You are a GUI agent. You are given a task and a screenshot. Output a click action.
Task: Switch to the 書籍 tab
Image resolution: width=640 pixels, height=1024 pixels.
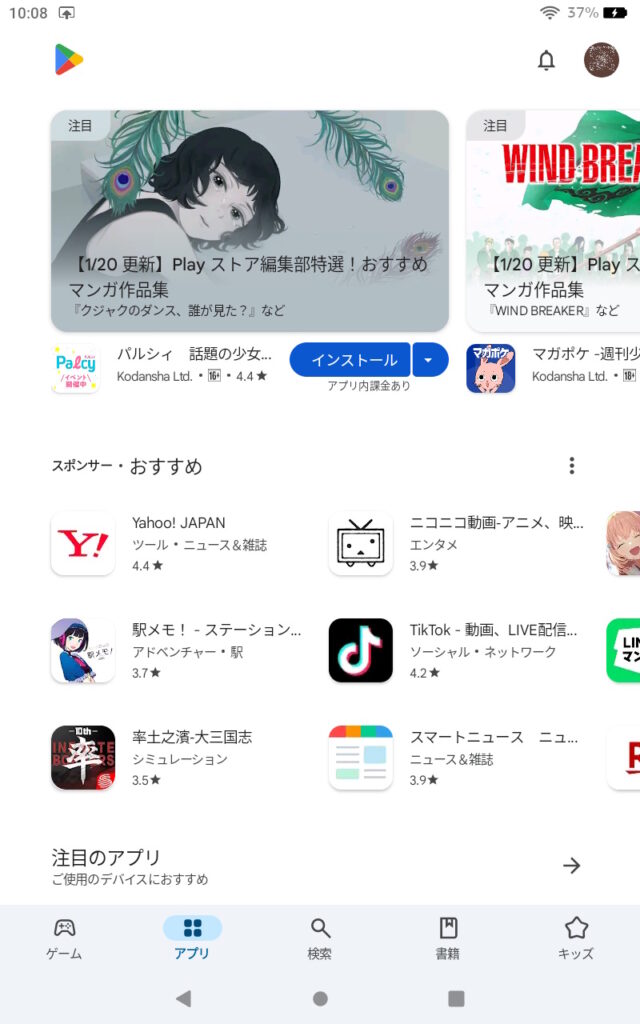(x=448, y=939)
